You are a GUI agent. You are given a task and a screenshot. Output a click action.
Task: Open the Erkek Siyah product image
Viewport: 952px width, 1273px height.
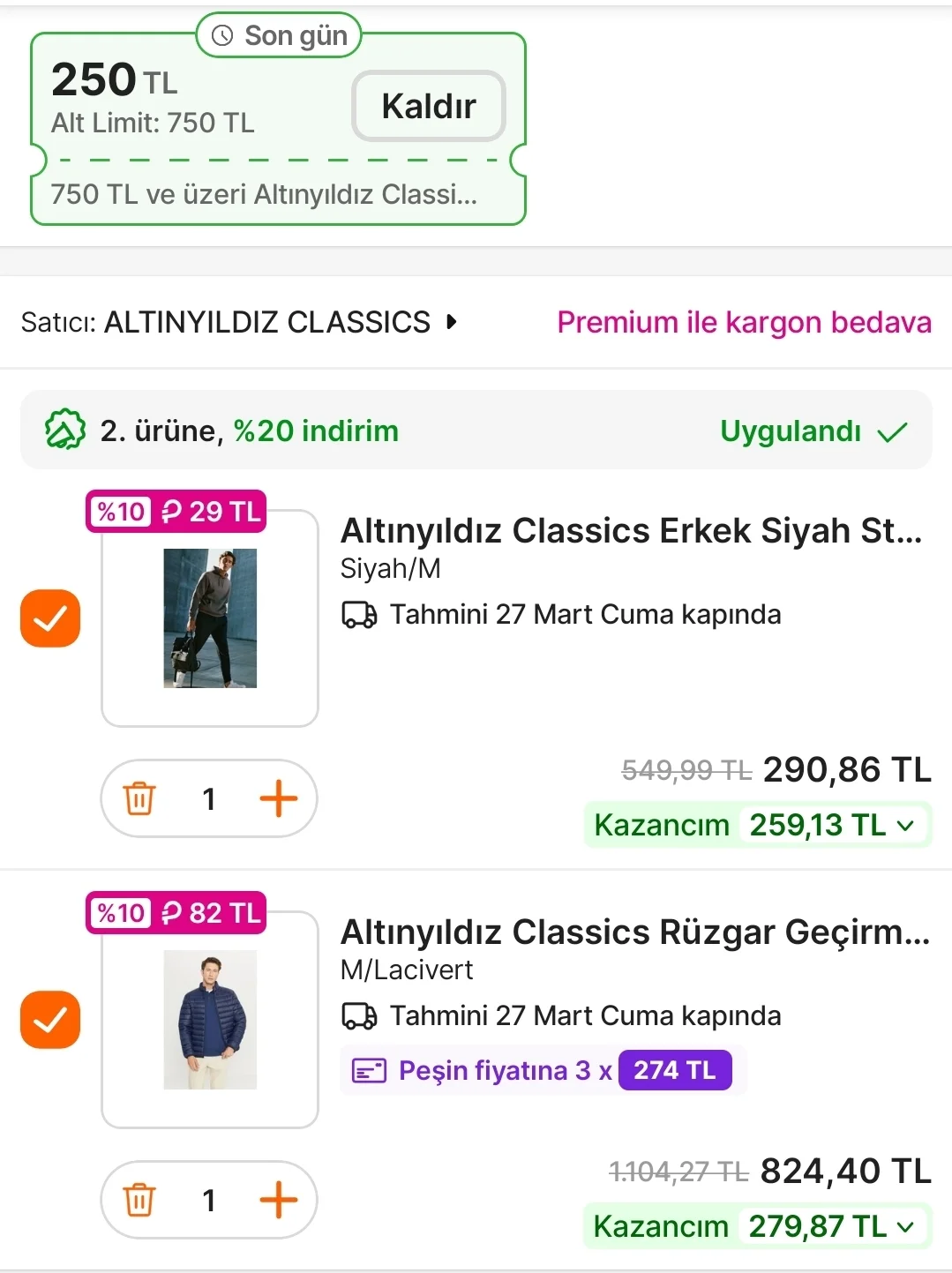pos(210,618)
